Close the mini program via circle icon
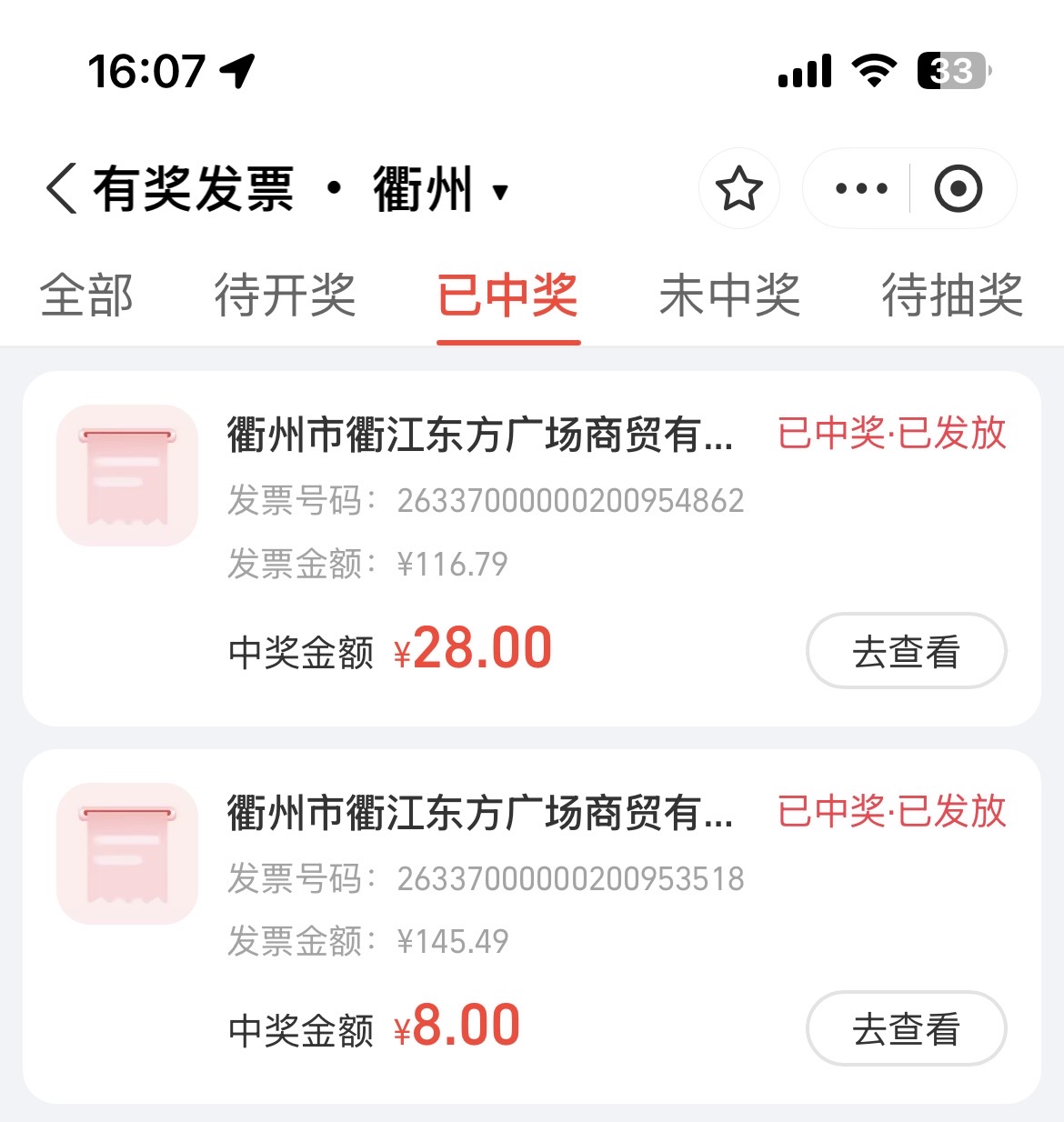 pyautogui.click(x=959, y=189)
